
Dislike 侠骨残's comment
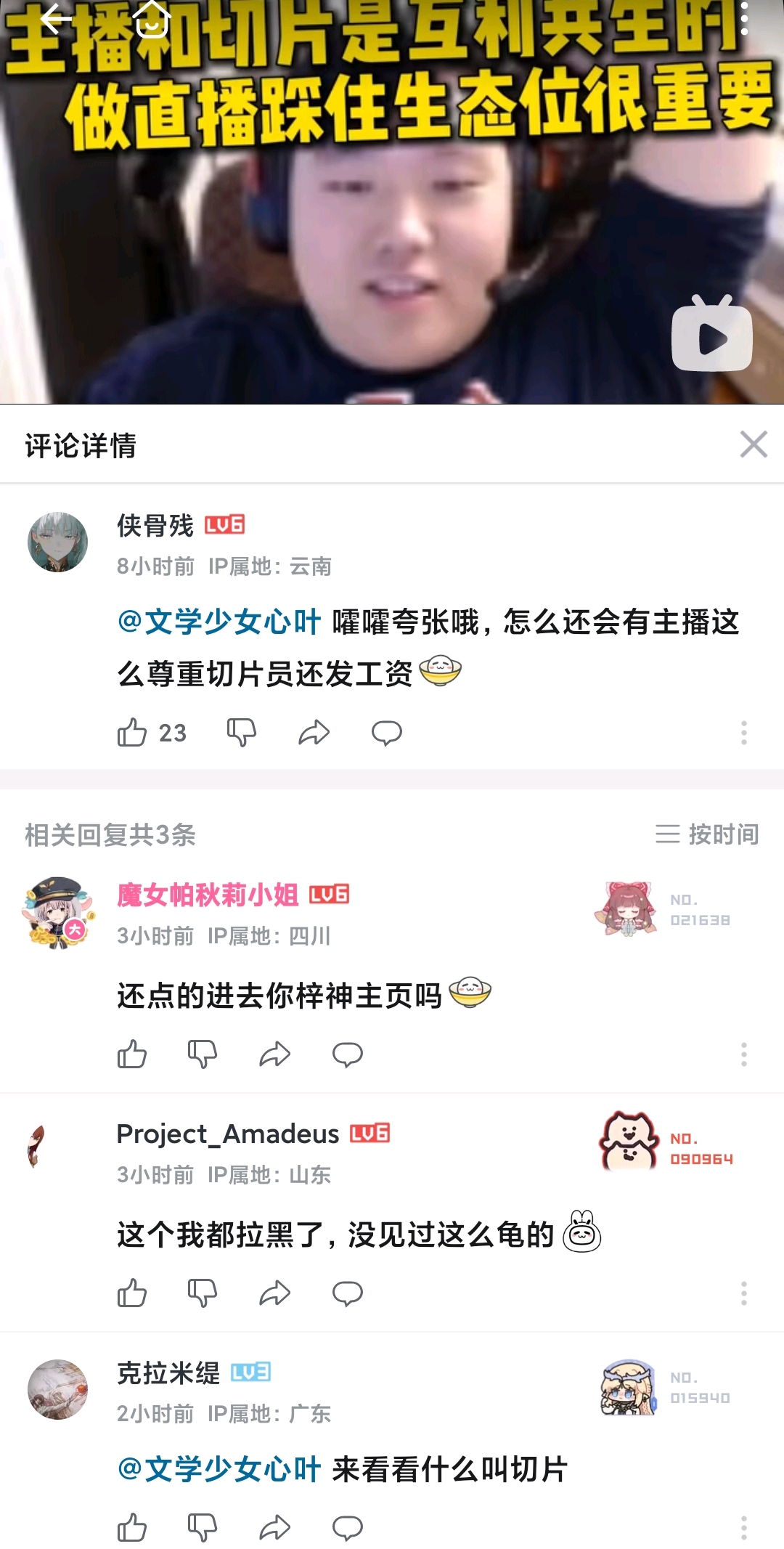point(241,733)
